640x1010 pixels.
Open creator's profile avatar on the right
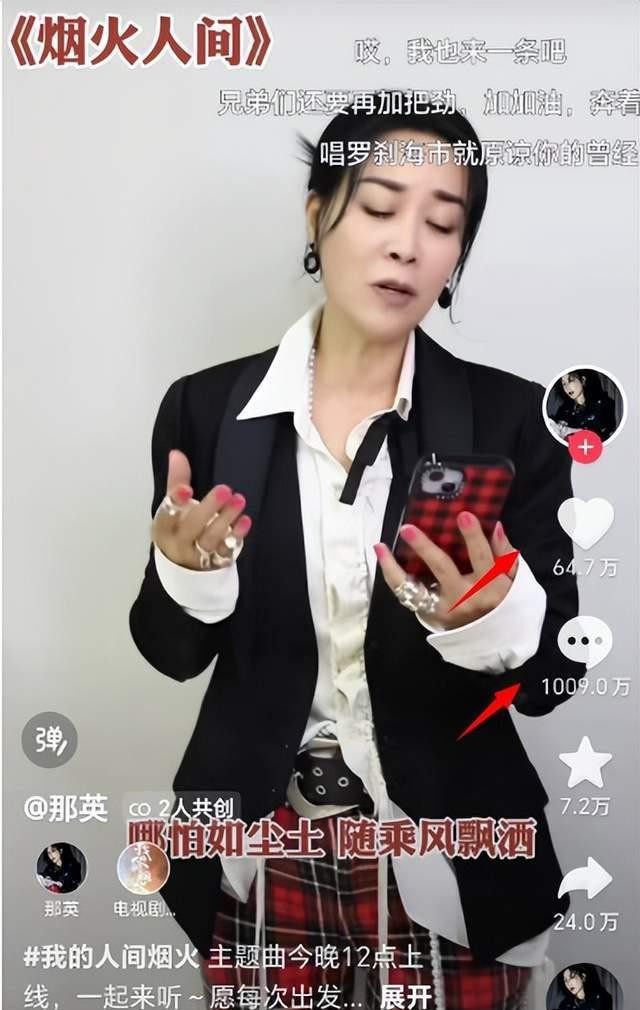pyautogui.click(x=585, y=403)
